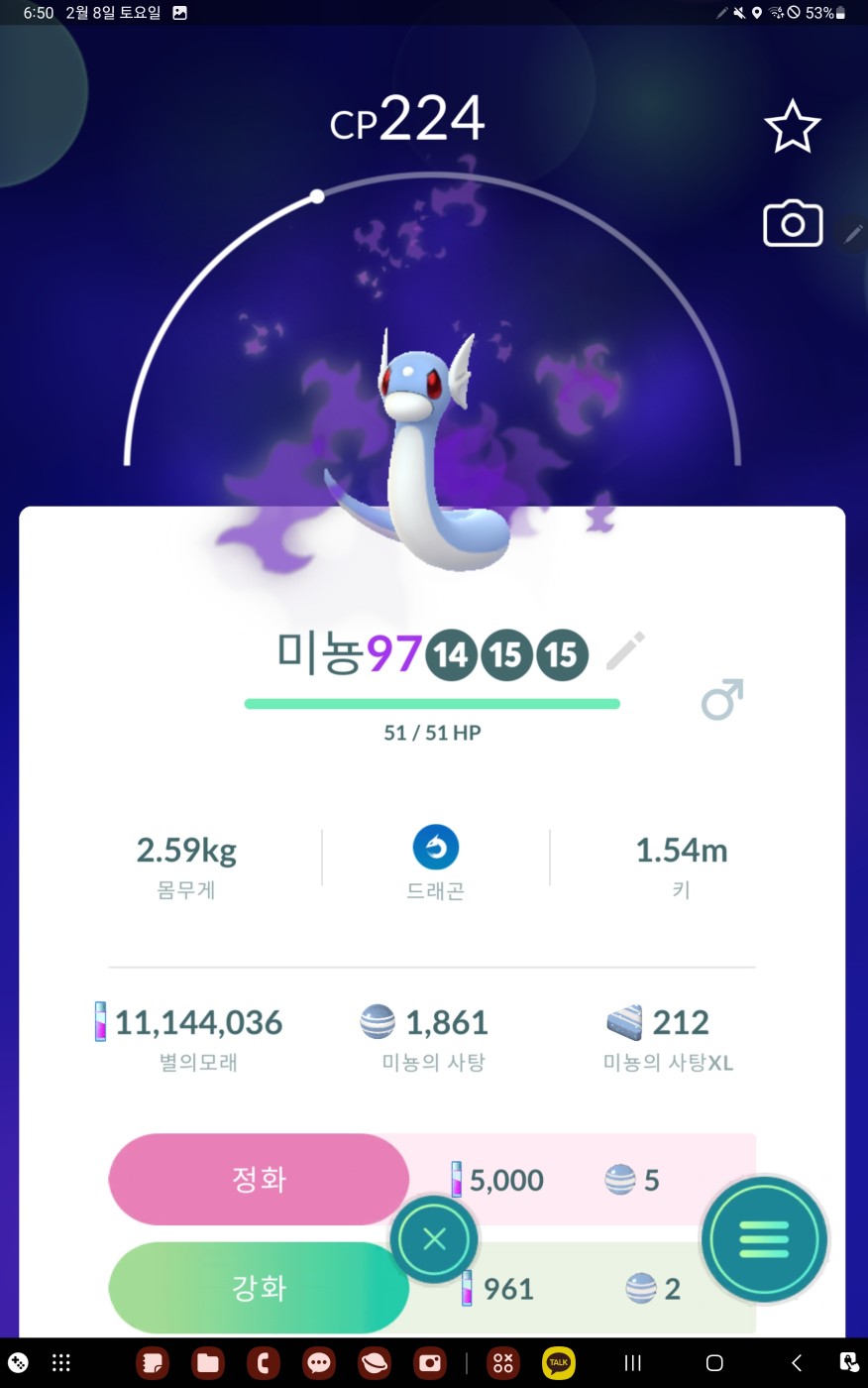Viewport: 868px width, 1388px height.
Task: Close the Pokémon detail screen
Action: [434, 1238]
